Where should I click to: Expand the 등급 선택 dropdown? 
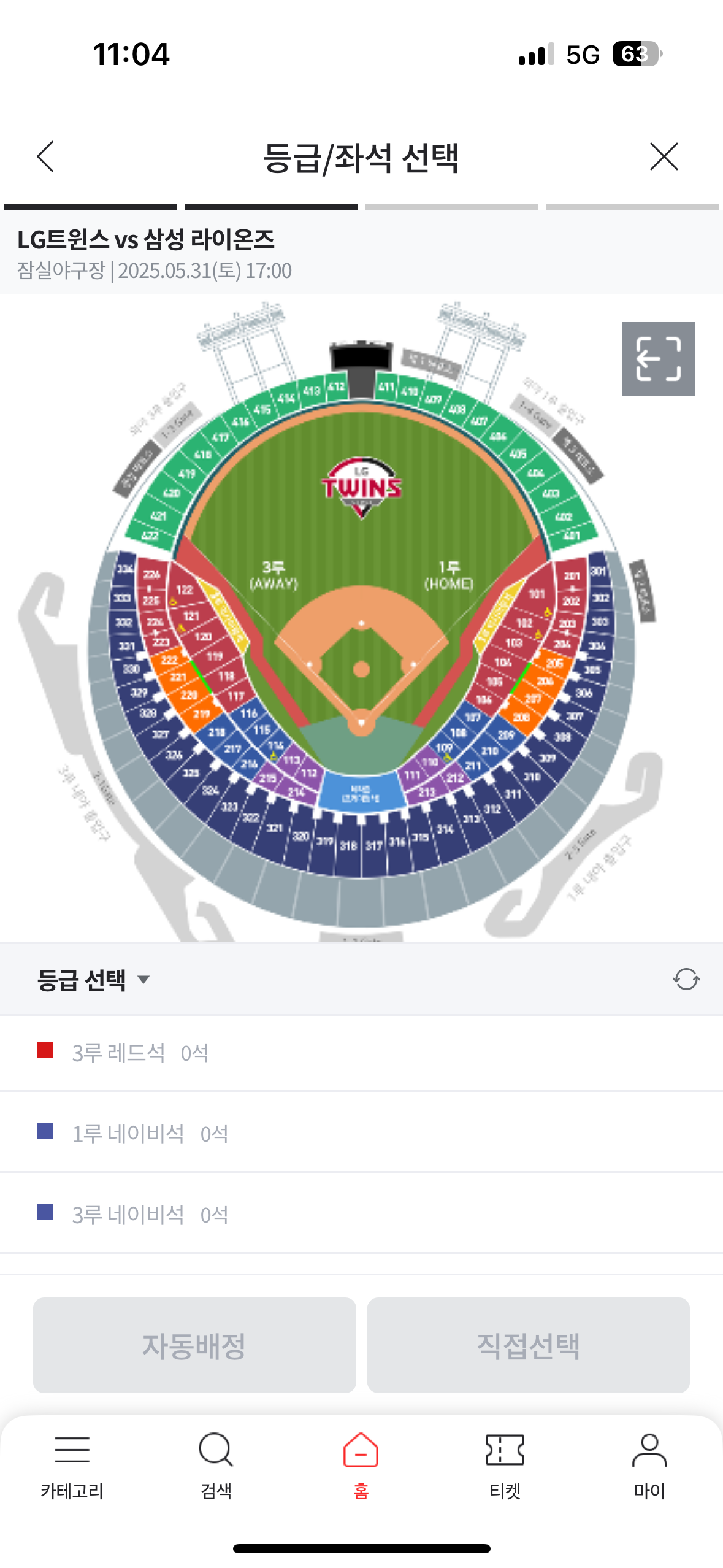[93, 980]
